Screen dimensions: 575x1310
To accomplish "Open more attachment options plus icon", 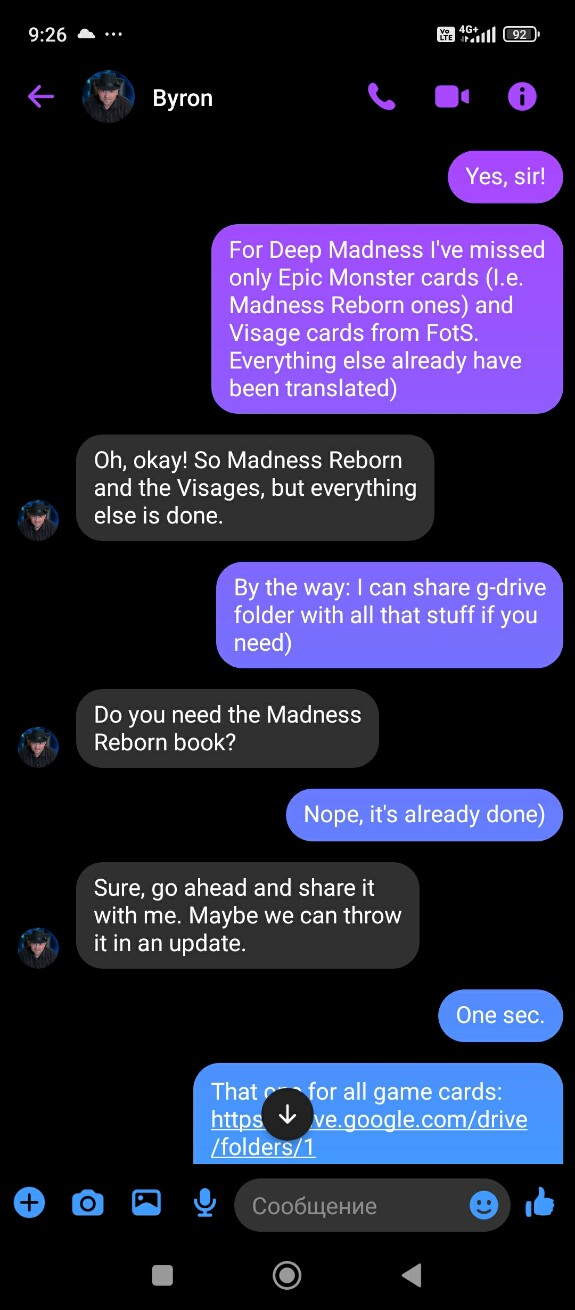I will tap(30, 1202).
